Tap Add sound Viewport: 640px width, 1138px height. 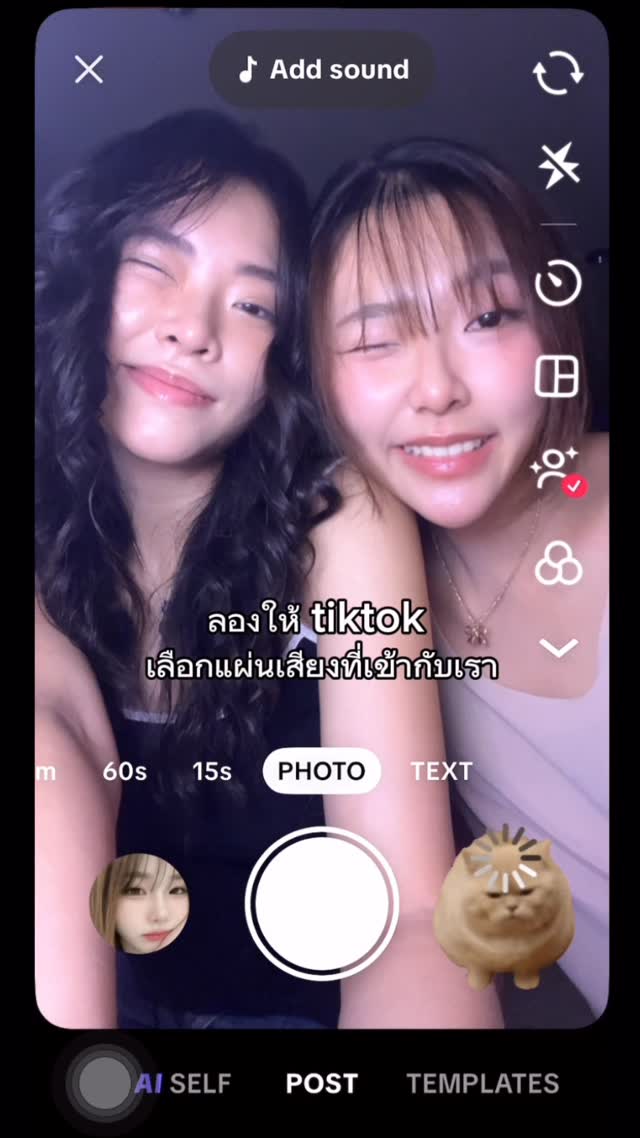pos(323,70)
